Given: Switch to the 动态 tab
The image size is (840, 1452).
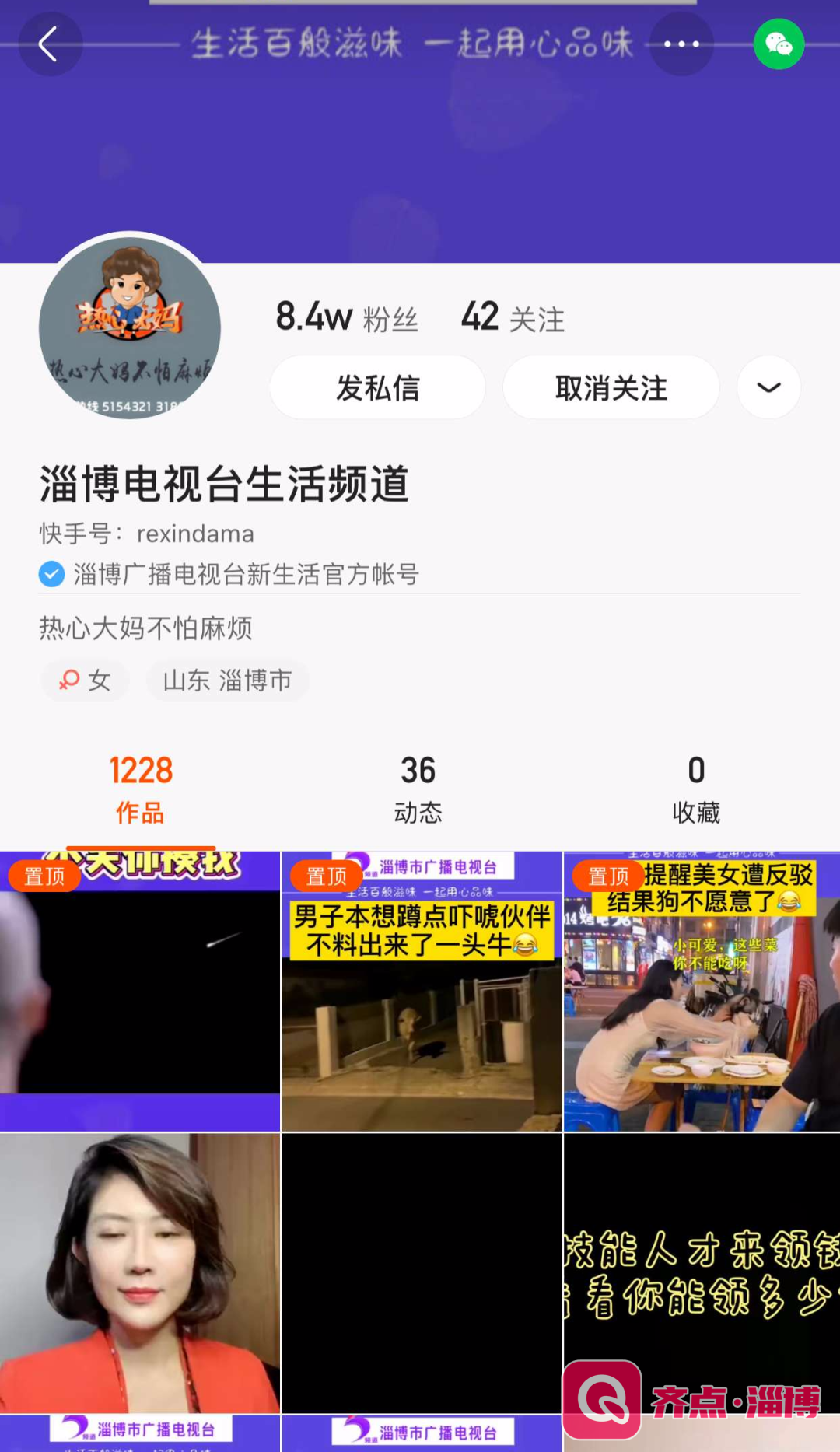Looking at the screenshot, I should click(x=418, y=789).
